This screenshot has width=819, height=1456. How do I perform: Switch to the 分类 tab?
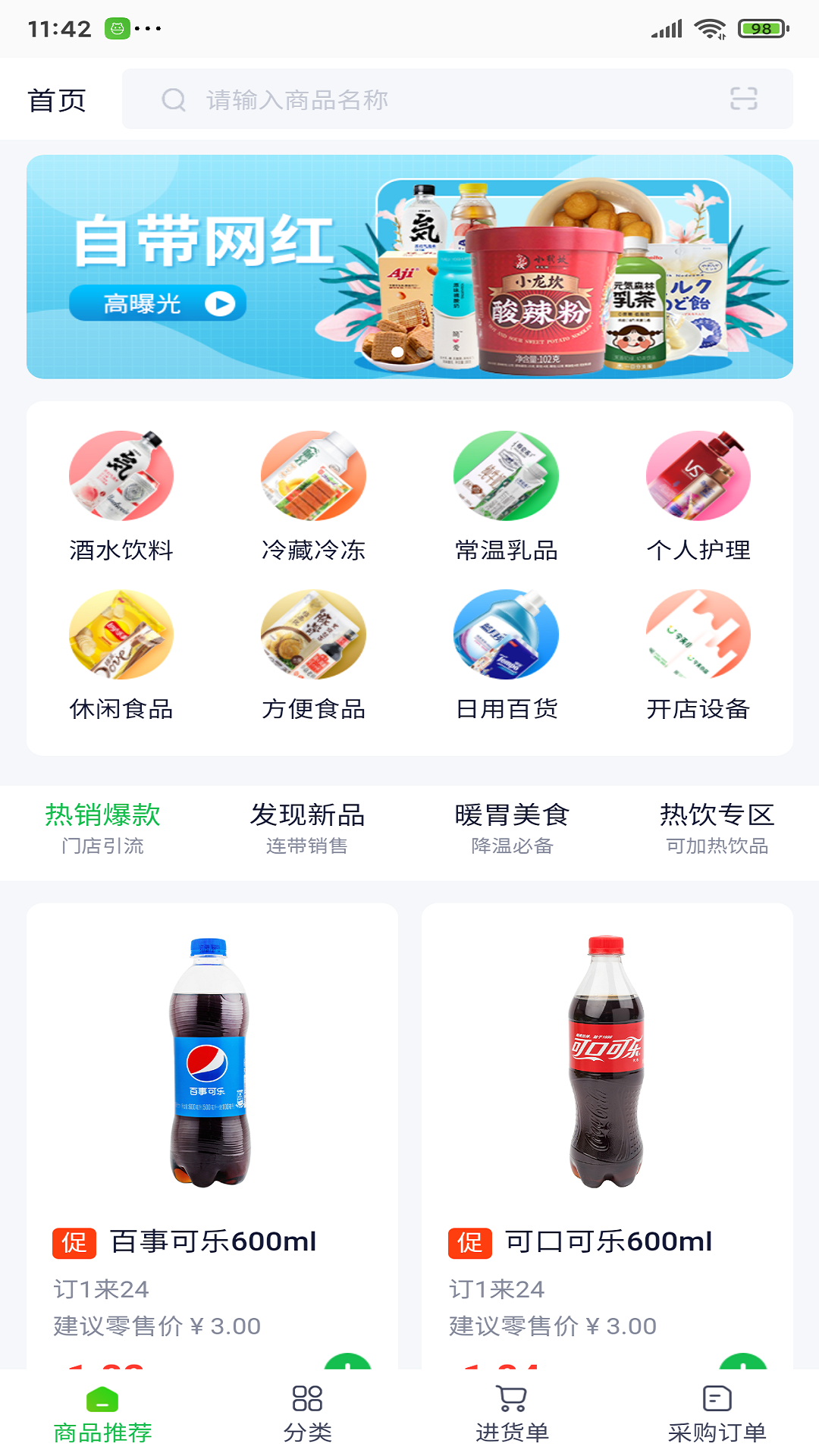(x=307, y=1414)
